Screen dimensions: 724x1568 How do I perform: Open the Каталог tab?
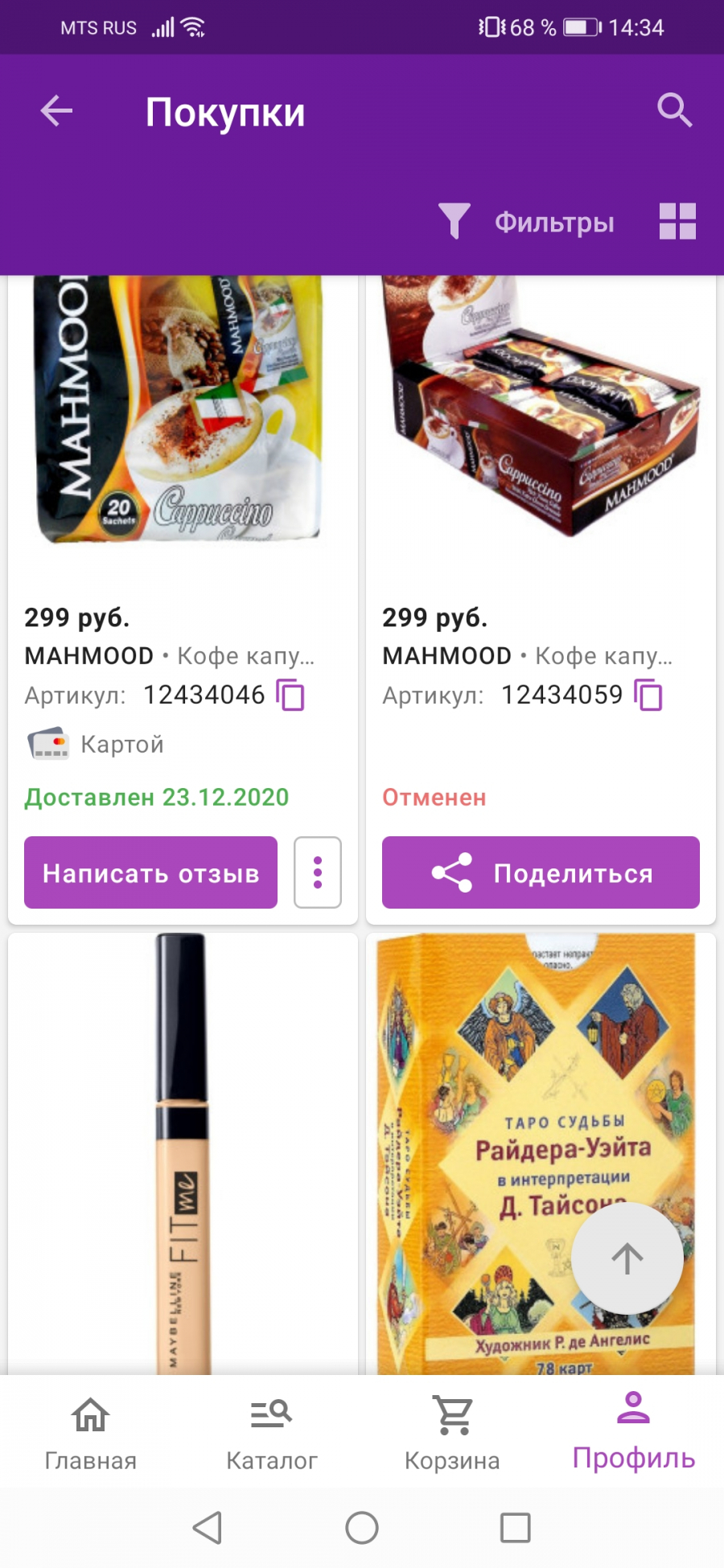[271, 1433]
